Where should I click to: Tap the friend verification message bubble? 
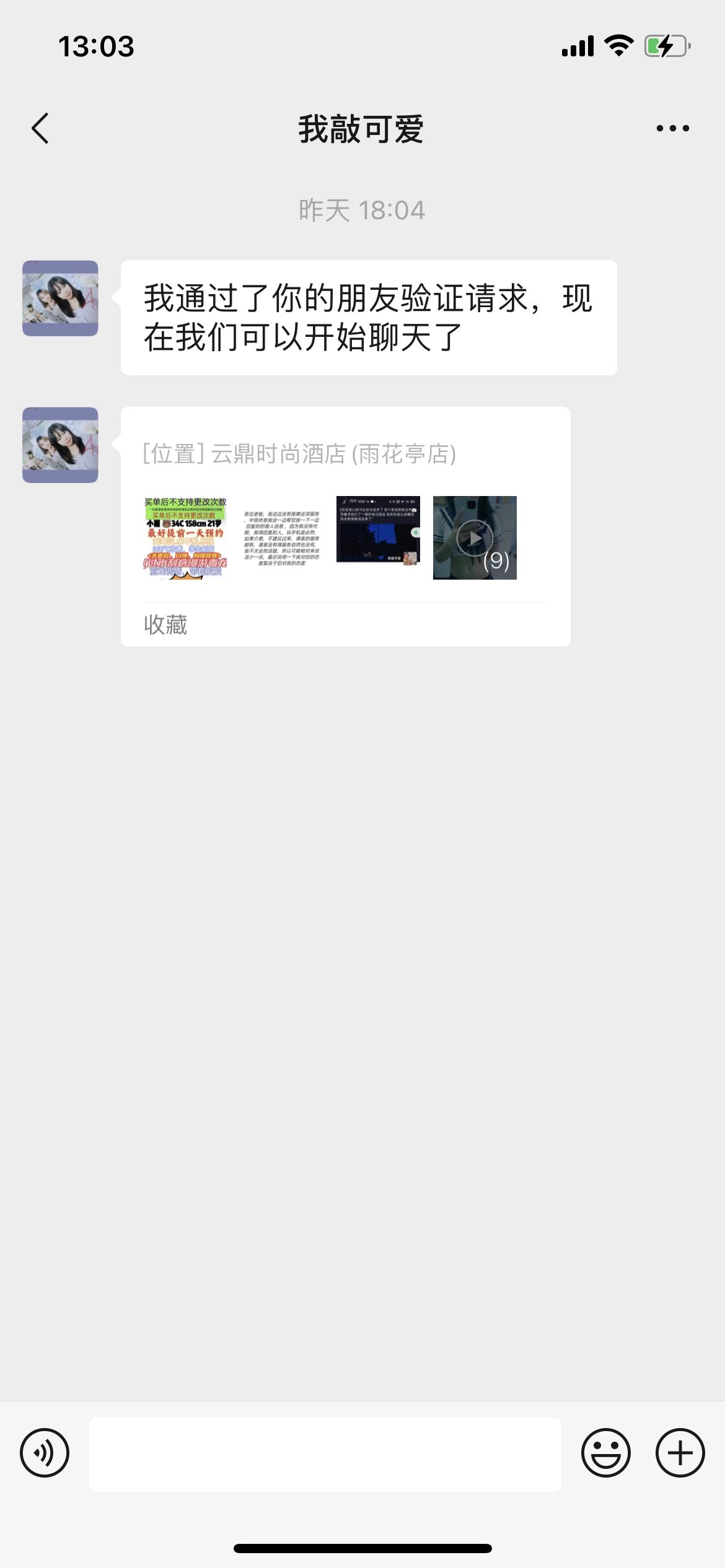pyautogui.click(x=367, y=317)
